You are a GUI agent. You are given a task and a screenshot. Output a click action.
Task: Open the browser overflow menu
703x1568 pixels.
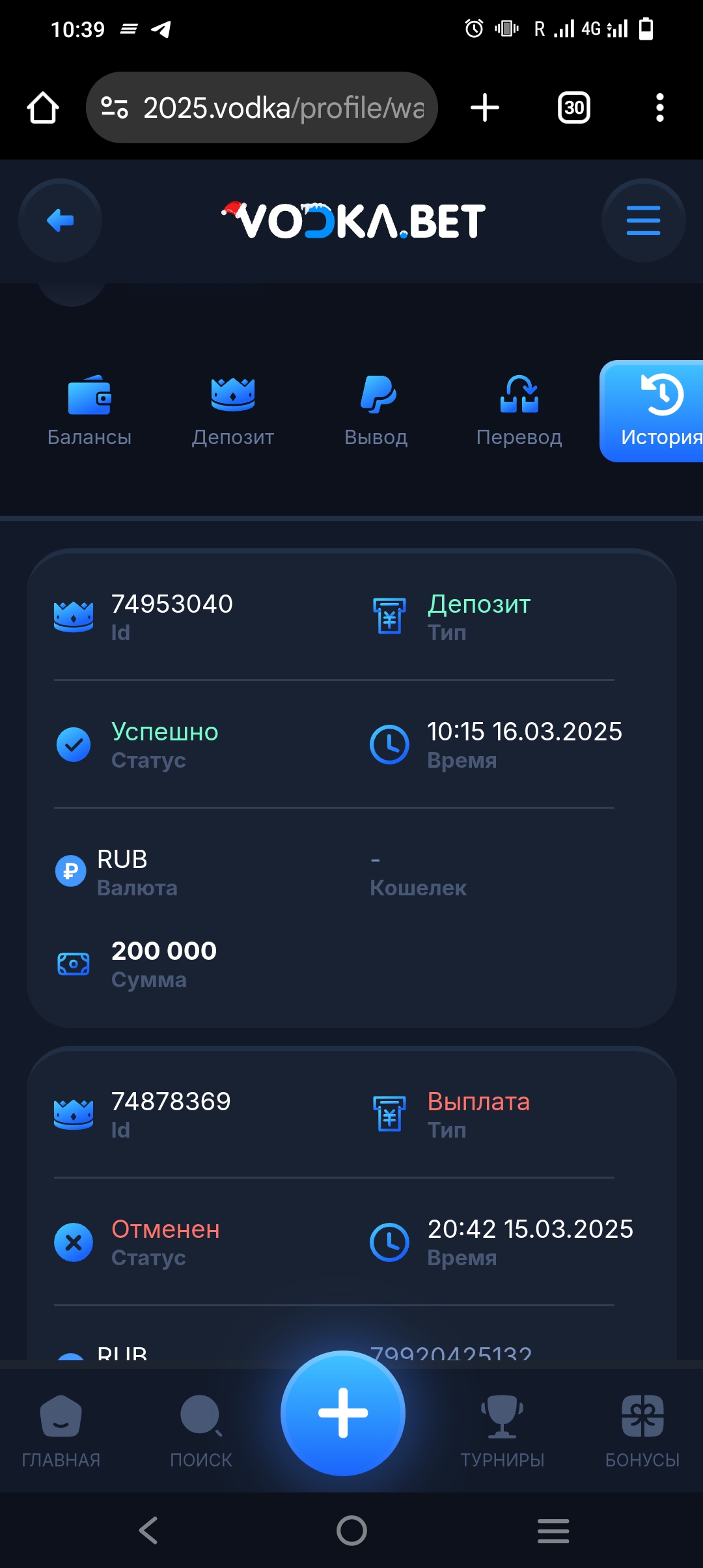pos(660,107)
